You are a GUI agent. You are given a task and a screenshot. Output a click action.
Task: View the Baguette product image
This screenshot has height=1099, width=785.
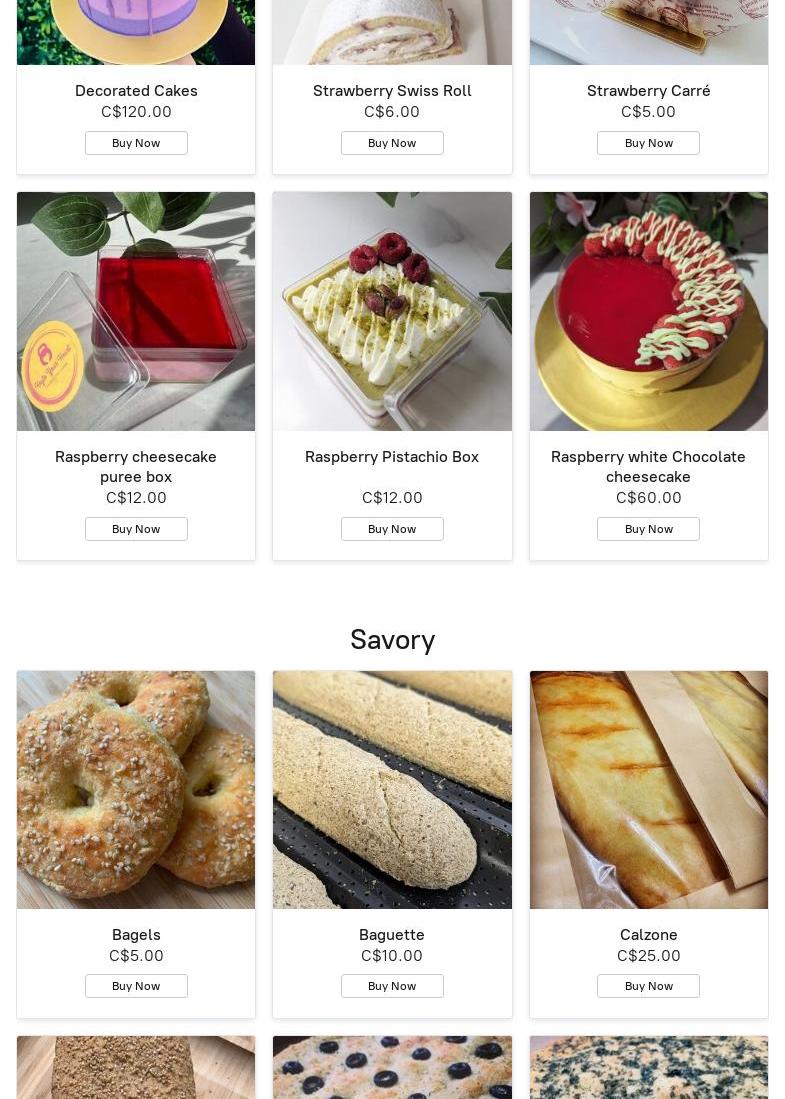[x=392, y=789]
